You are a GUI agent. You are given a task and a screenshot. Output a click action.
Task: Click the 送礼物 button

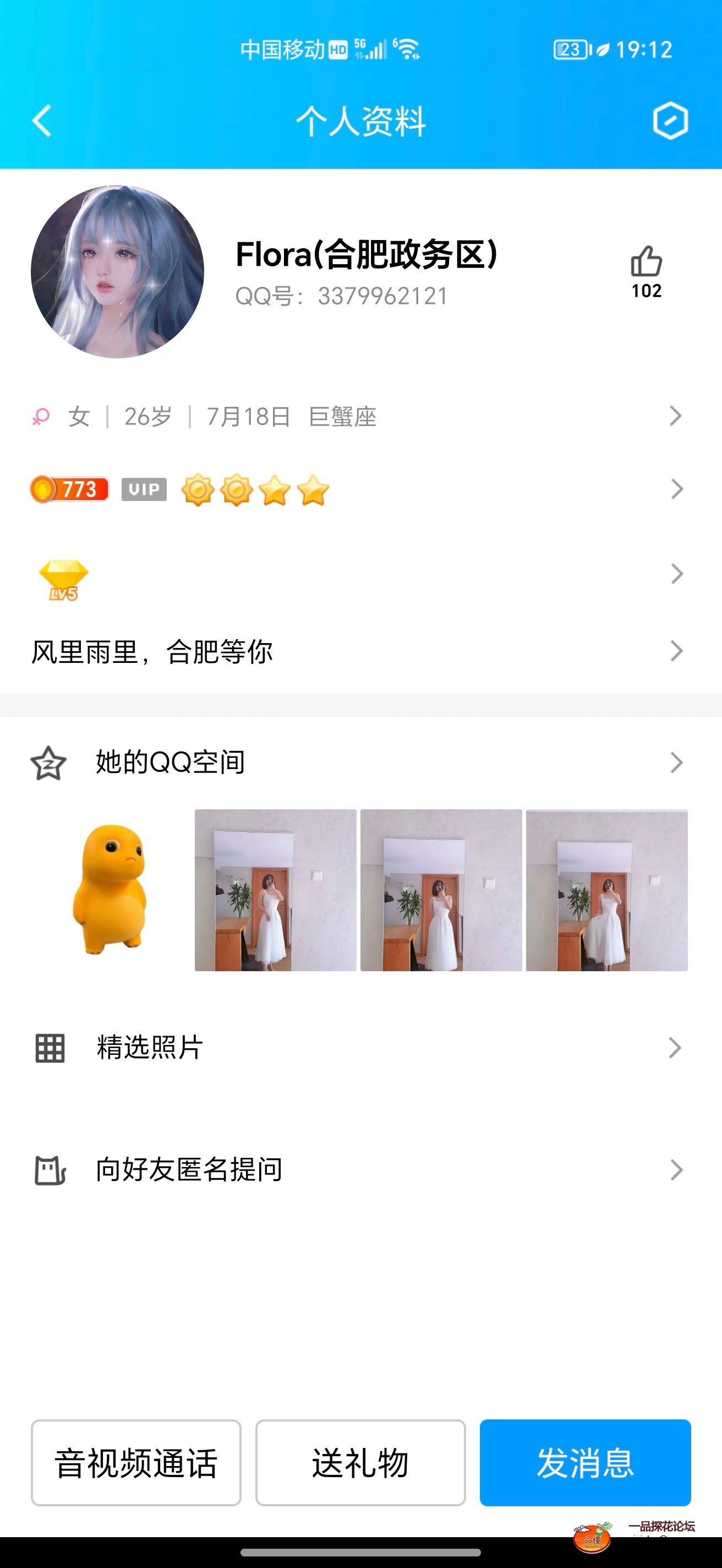click(360, 1463)
